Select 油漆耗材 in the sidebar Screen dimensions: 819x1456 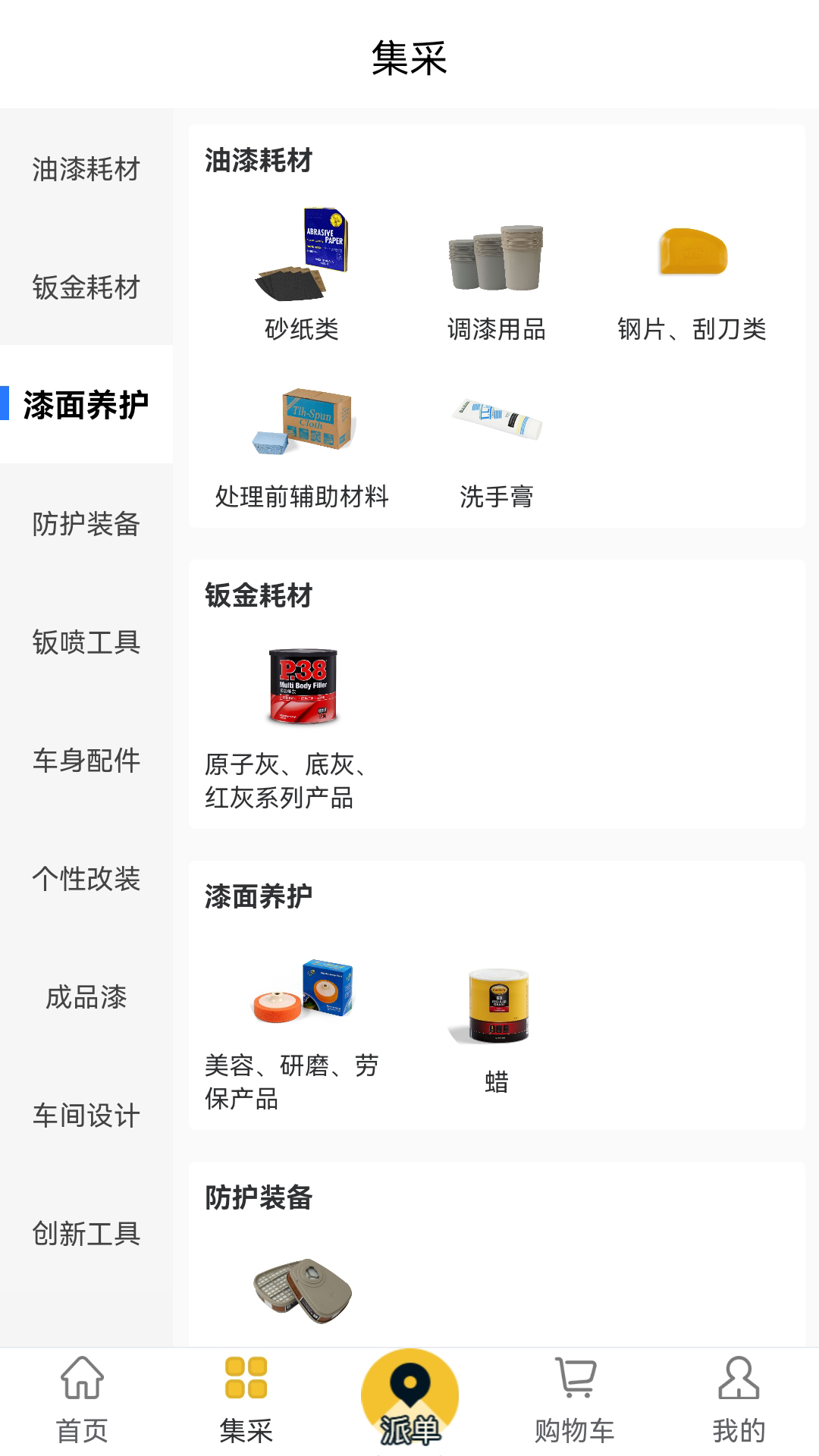coord(86,168)
